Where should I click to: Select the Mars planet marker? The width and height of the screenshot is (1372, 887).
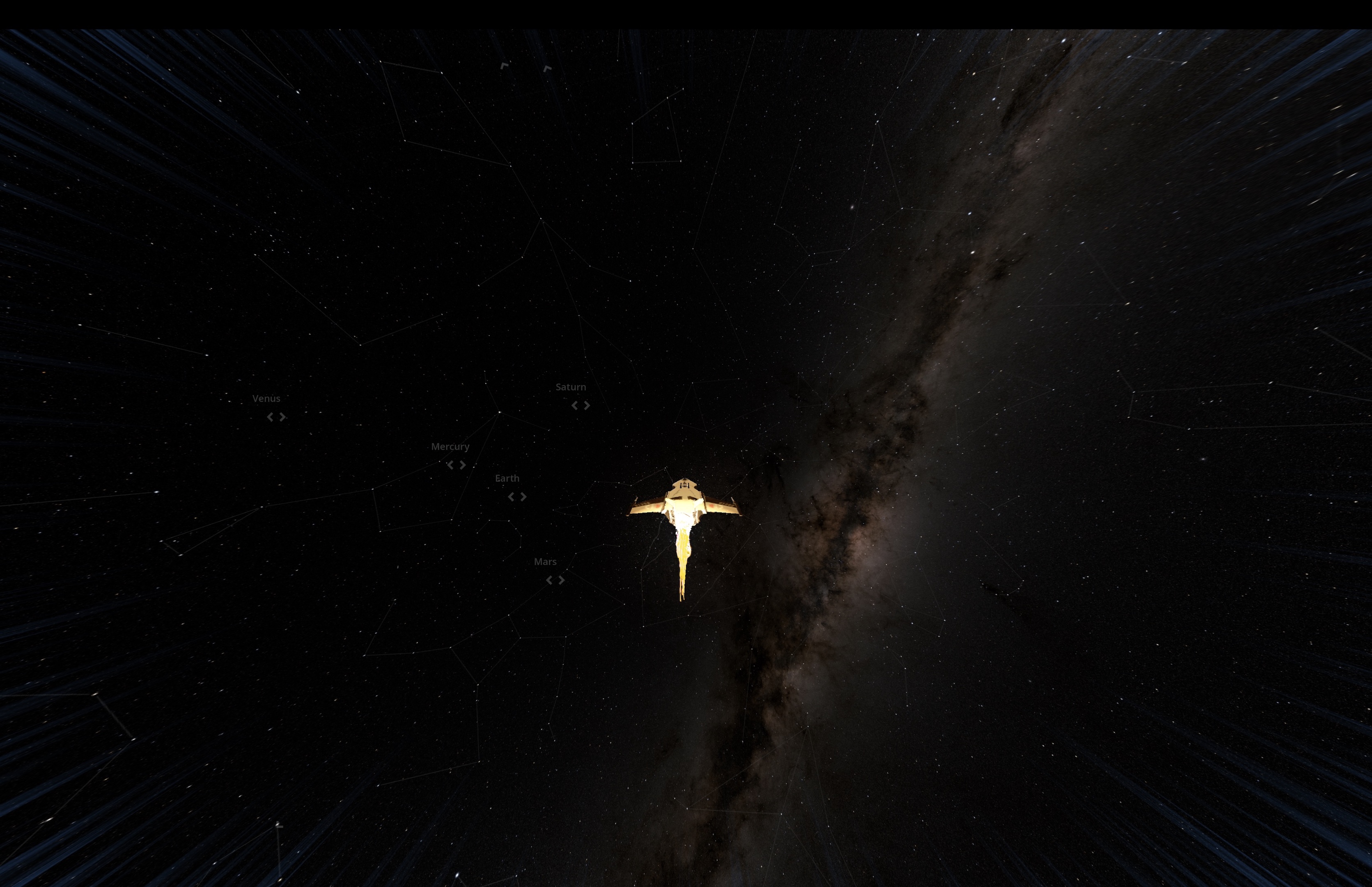click(x=555, y=580)
